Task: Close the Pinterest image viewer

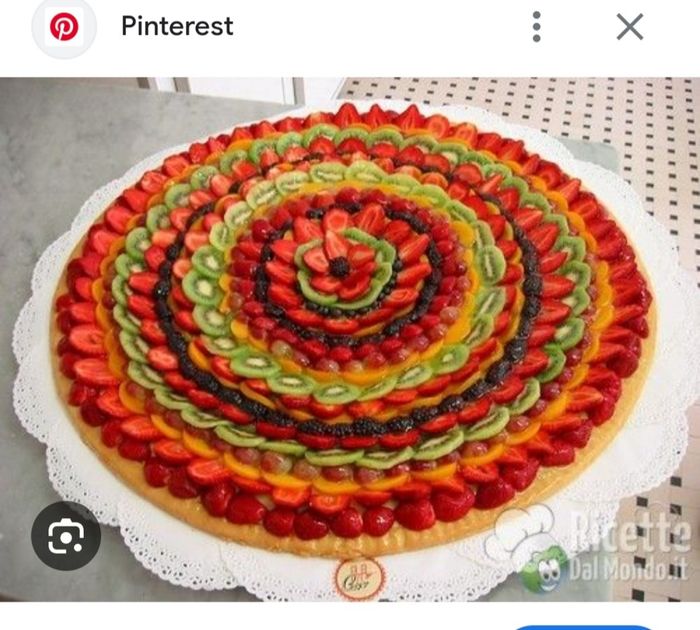Action: point(629,27)
